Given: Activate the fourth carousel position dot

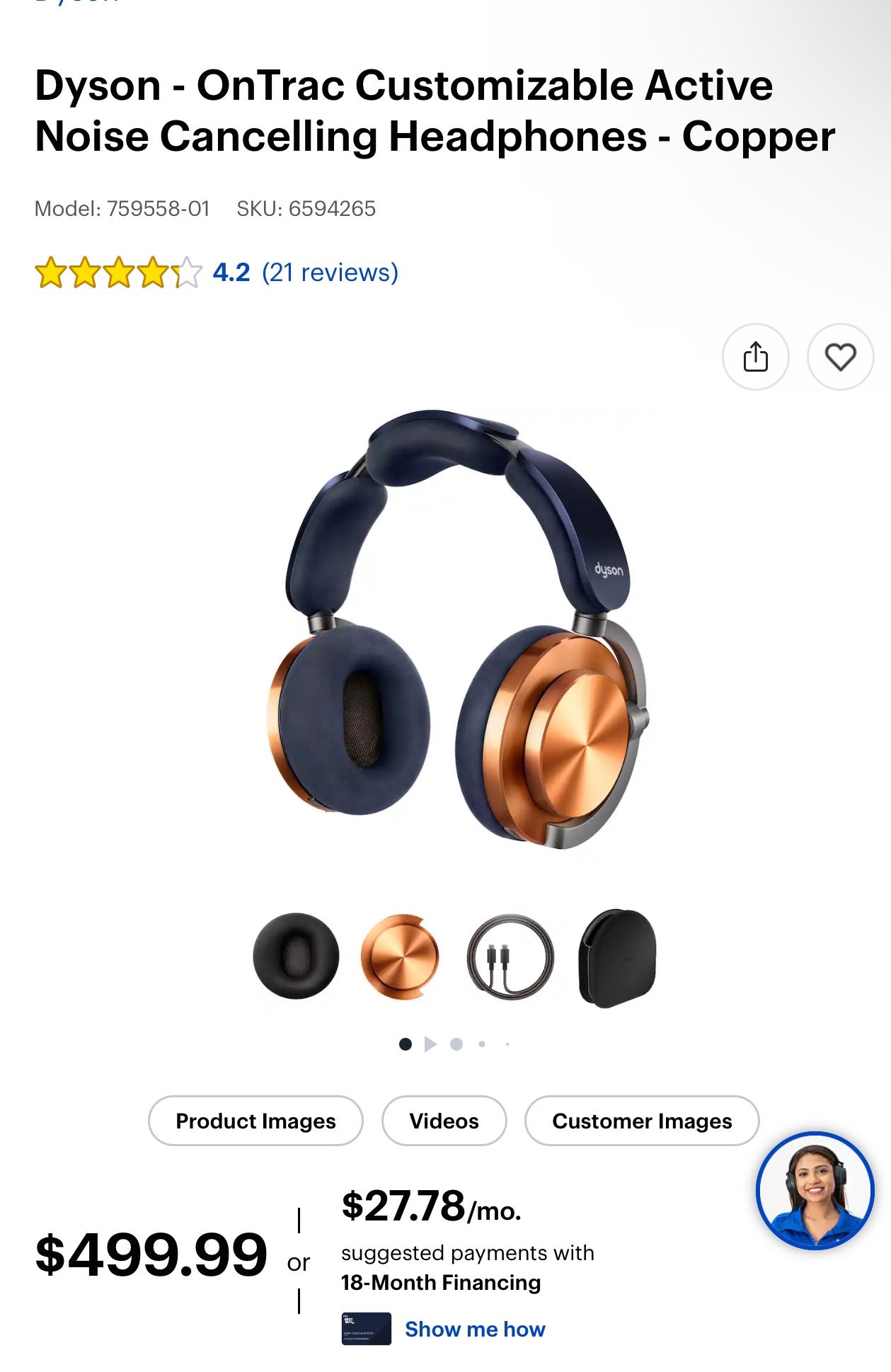Looking at the screenshot, I should pos(483,1044).
